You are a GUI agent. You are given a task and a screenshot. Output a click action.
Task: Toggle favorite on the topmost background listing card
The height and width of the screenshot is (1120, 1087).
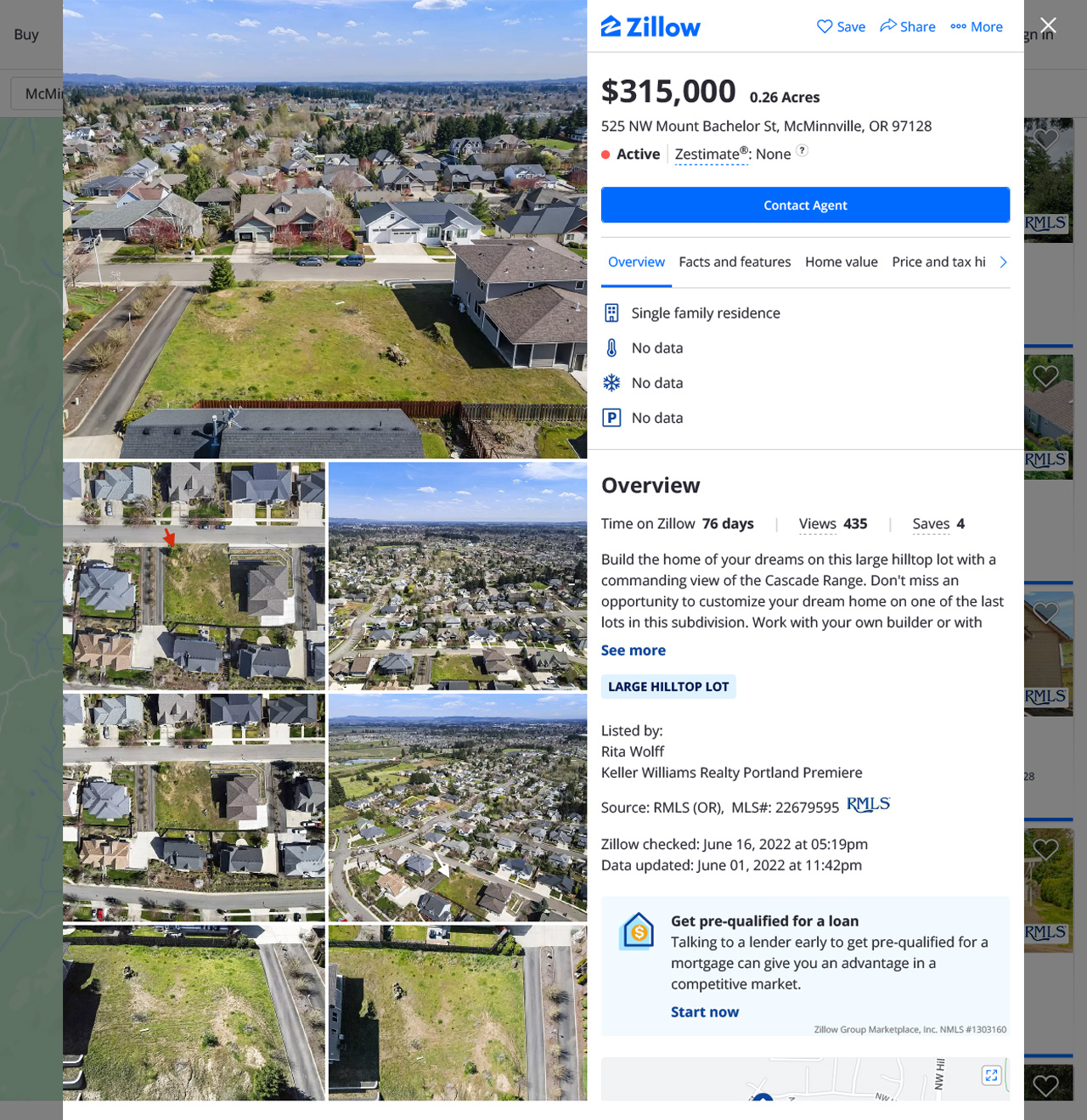(x=1045, y=138)
